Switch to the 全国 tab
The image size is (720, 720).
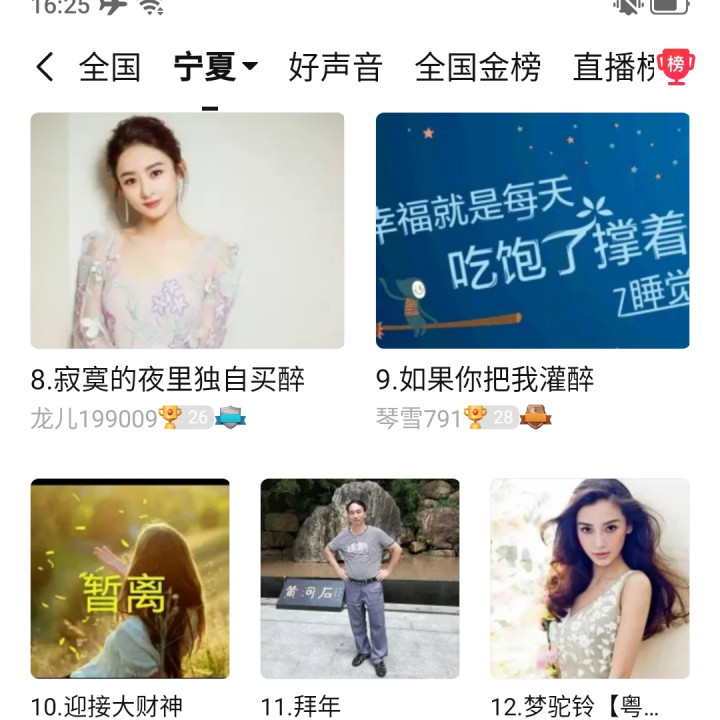coord(110,67)
